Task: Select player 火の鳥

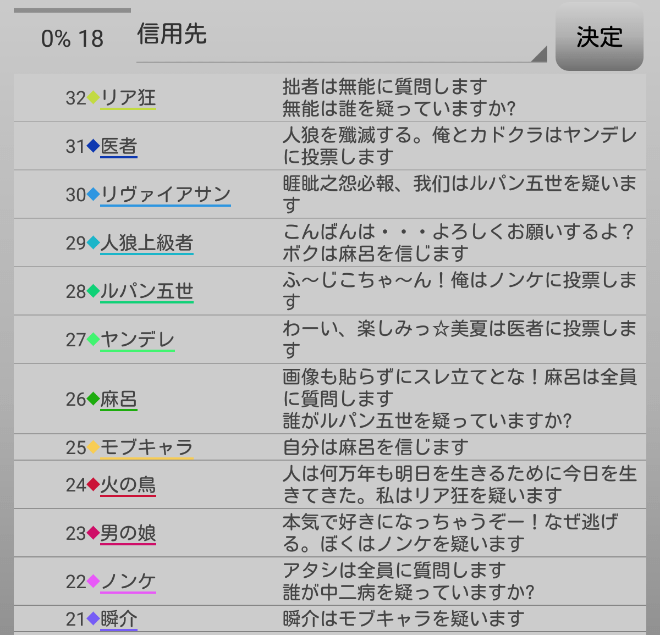Action: tap(128, 485)
